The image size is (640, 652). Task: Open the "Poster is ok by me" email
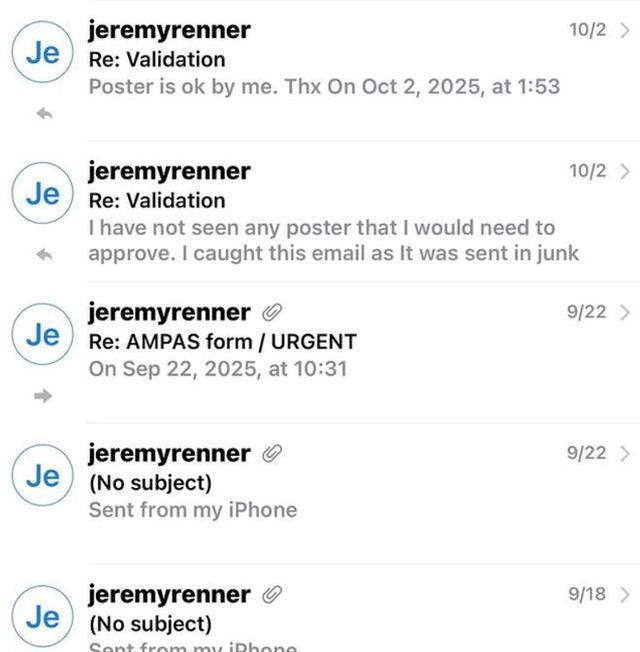(323, 60)
